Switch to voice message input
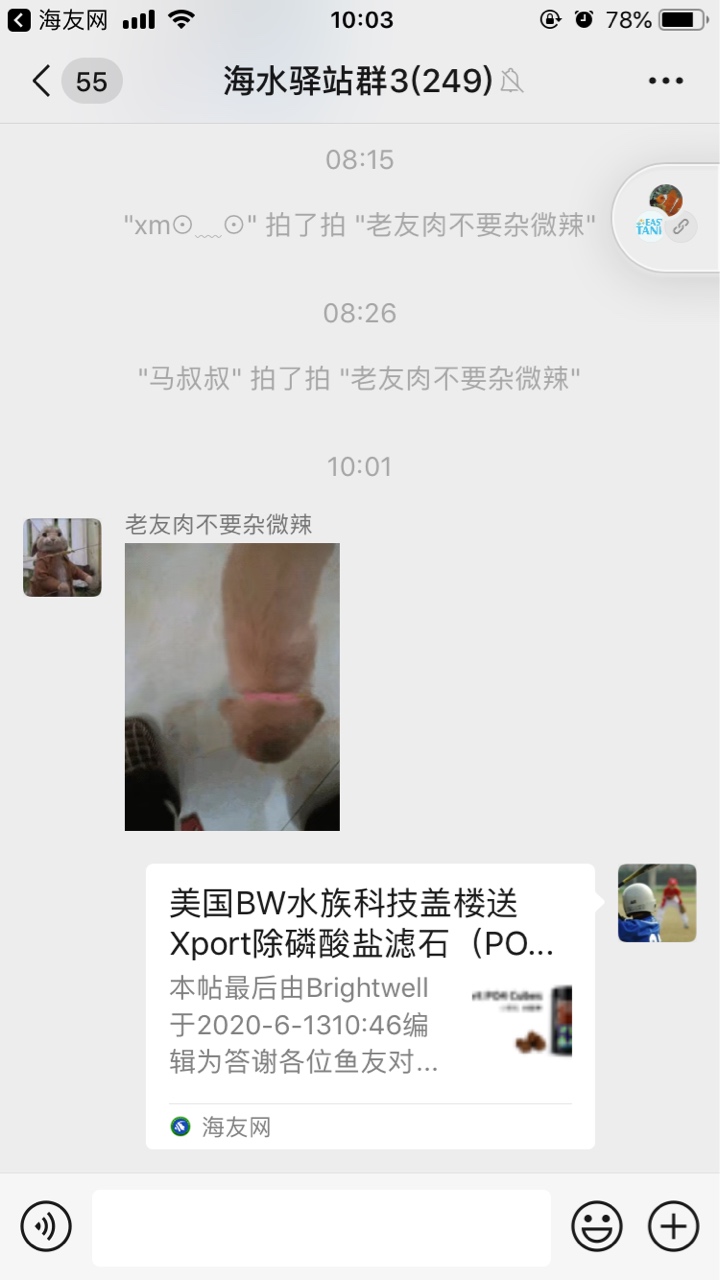Viewport: 720px width, 1280px height. tap(46, 1226)
